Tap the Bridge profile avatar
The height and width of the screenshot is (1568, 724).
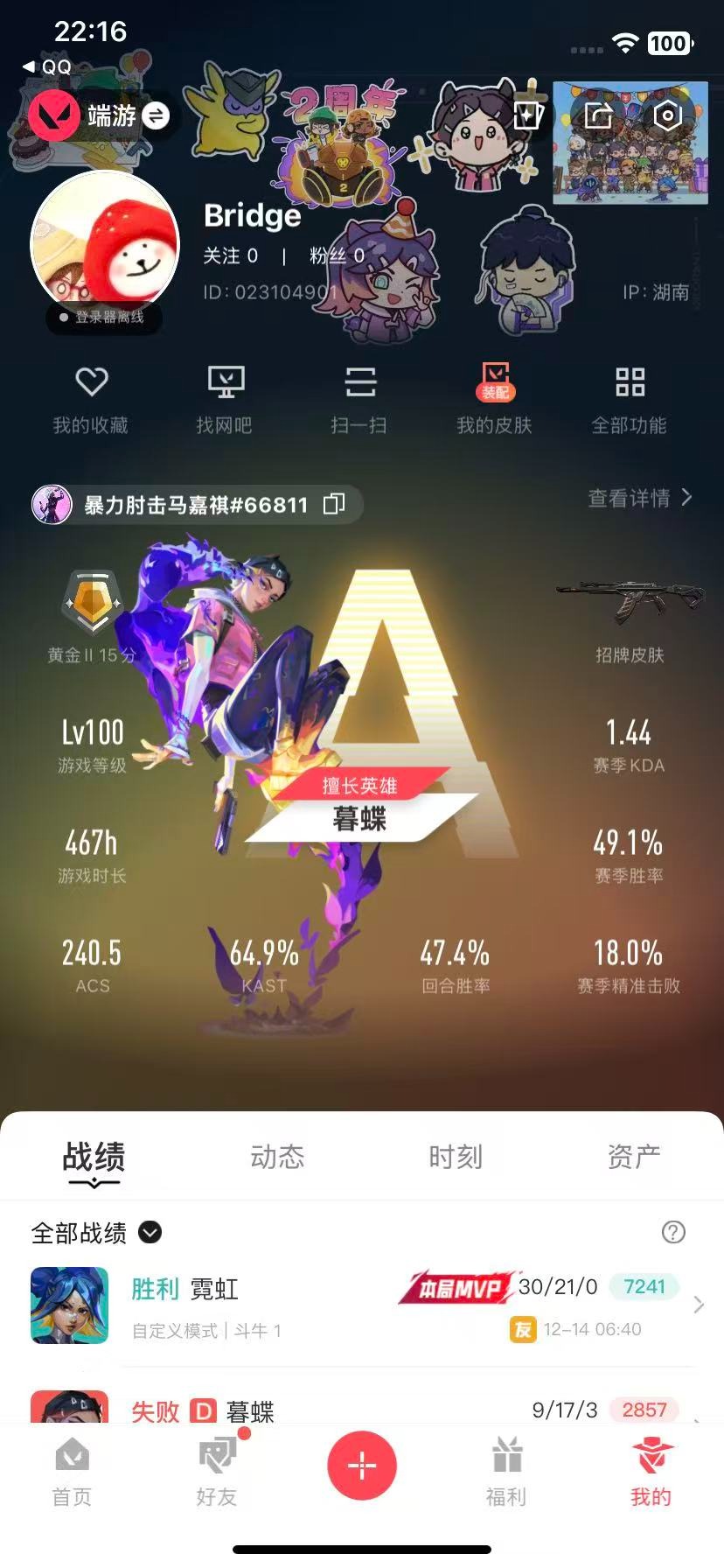(105, 247)
